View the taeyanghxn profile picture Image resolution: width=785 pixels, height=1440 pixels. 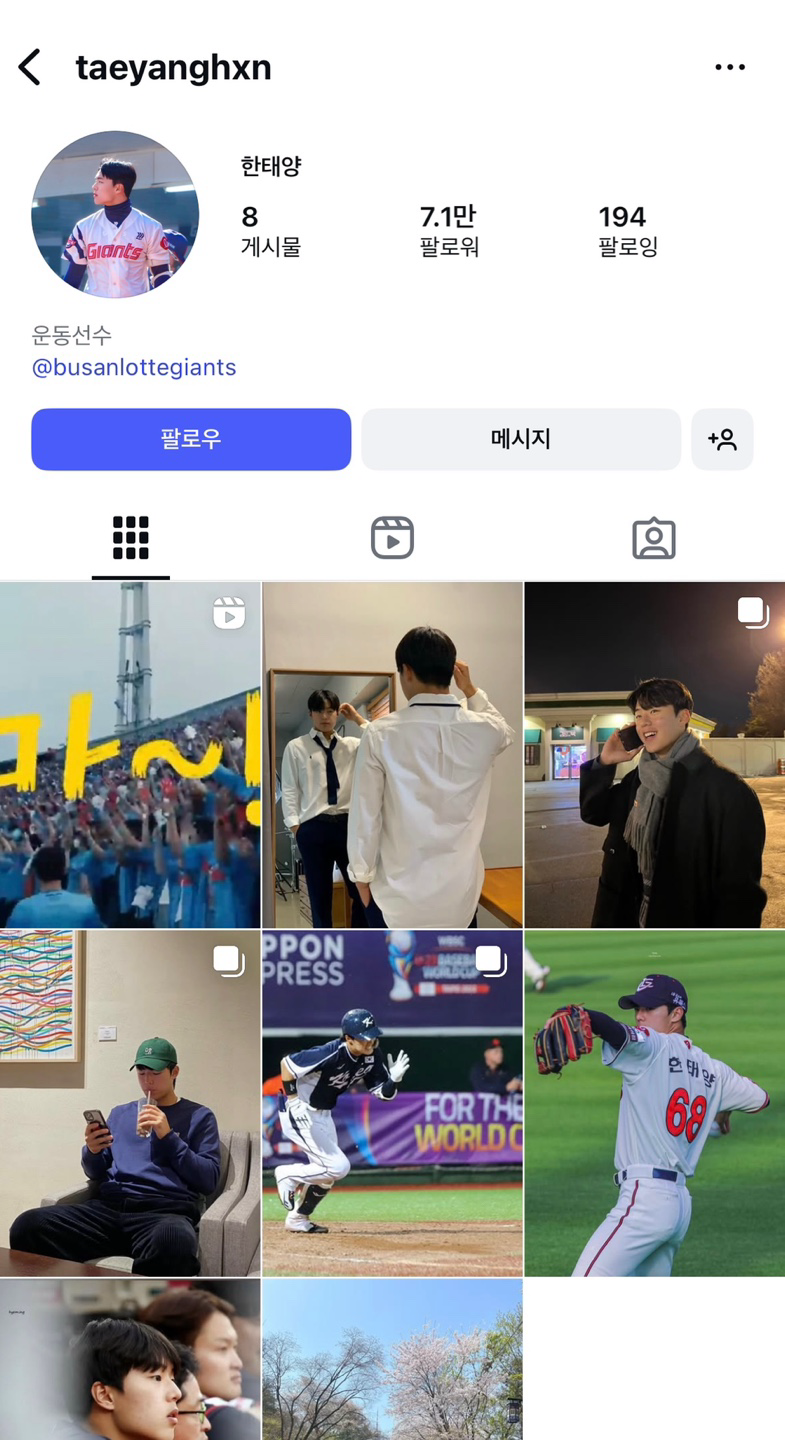tap(115, 214)
